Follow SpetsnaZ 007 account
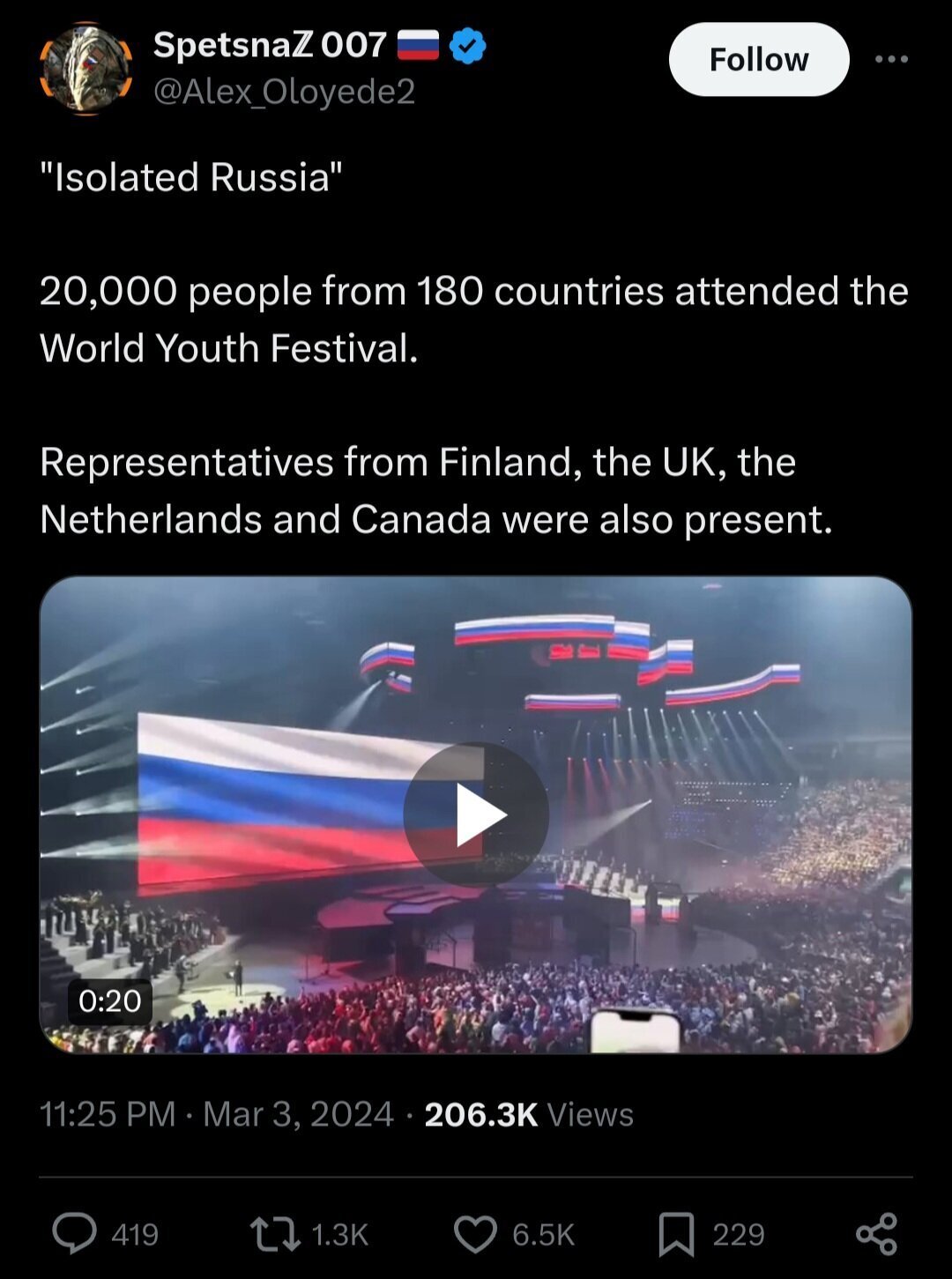 point(758,59)
